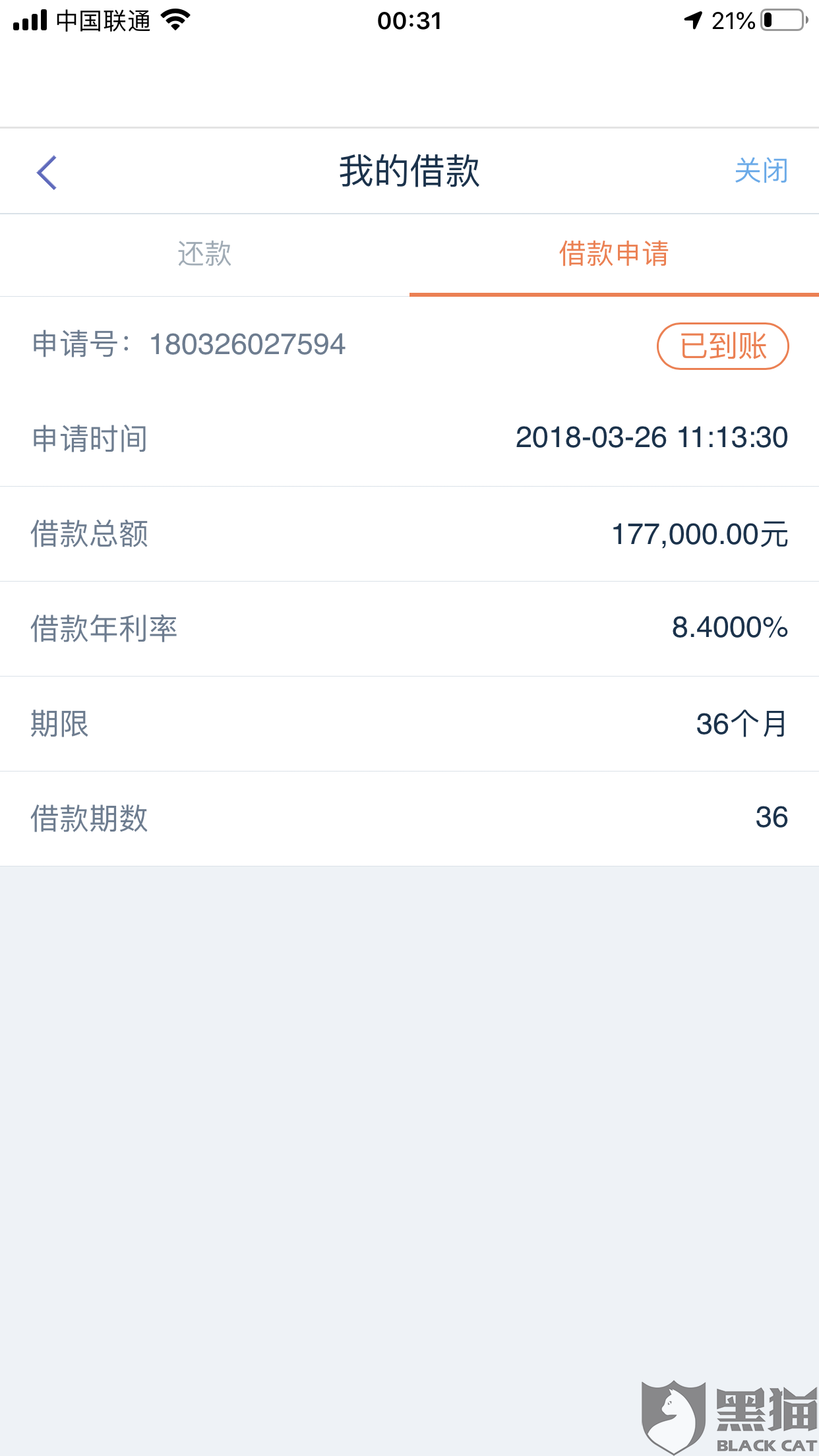Switch to the 还款 tab

[x=204, y=255]
